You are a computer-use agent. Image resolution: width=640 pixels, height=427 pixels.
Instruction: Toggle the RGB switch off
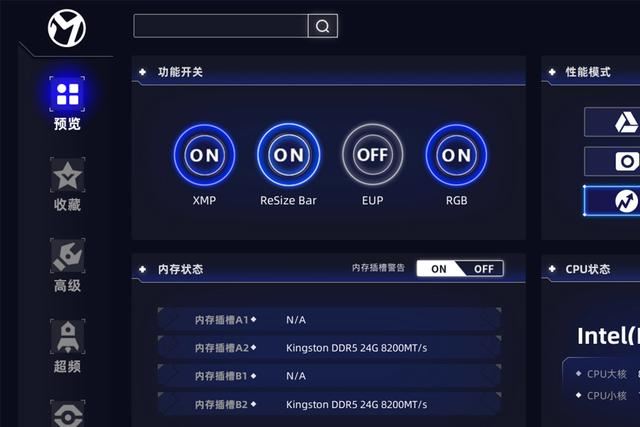(456, 155)
